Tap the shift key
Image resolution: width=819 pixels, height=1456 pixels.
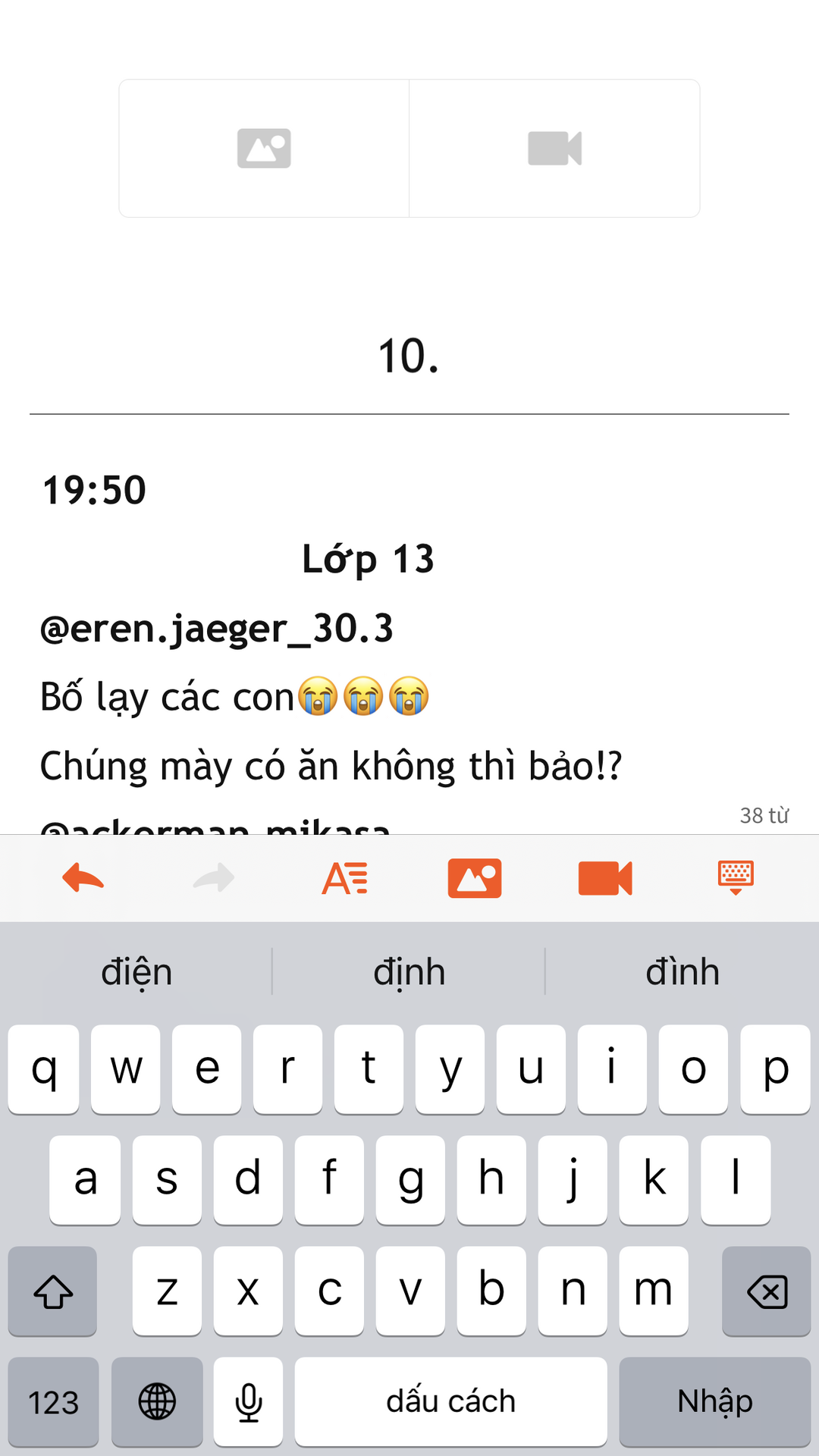[x=52, y=1291]
